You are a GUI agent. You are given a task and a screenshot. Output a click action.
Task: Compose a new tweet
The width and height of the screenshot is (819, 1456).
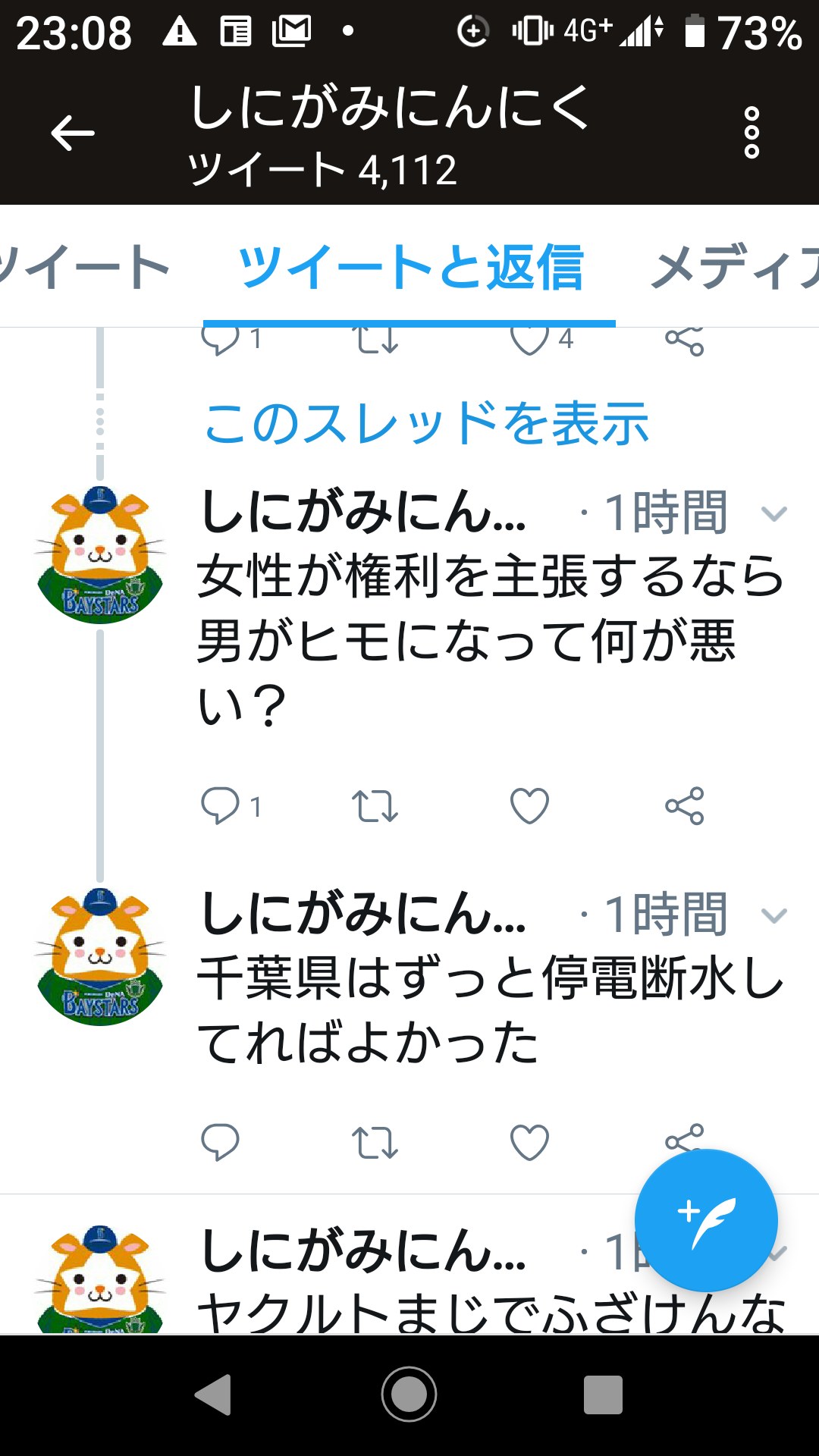click(706, 1220)
